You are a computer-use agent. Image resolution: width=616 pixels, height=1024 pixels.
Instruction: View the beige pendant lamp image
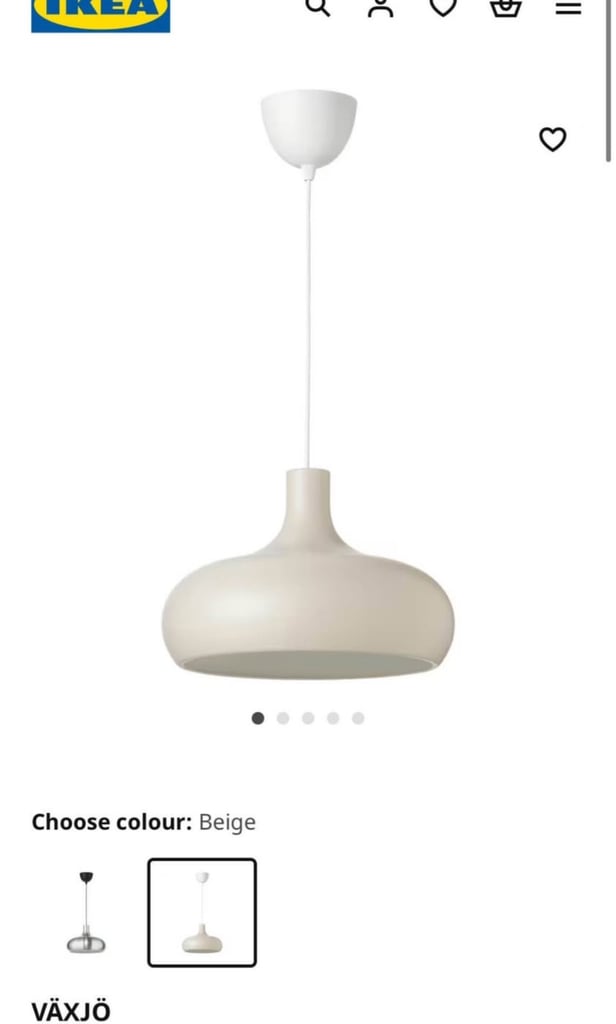tap(308, 385)
